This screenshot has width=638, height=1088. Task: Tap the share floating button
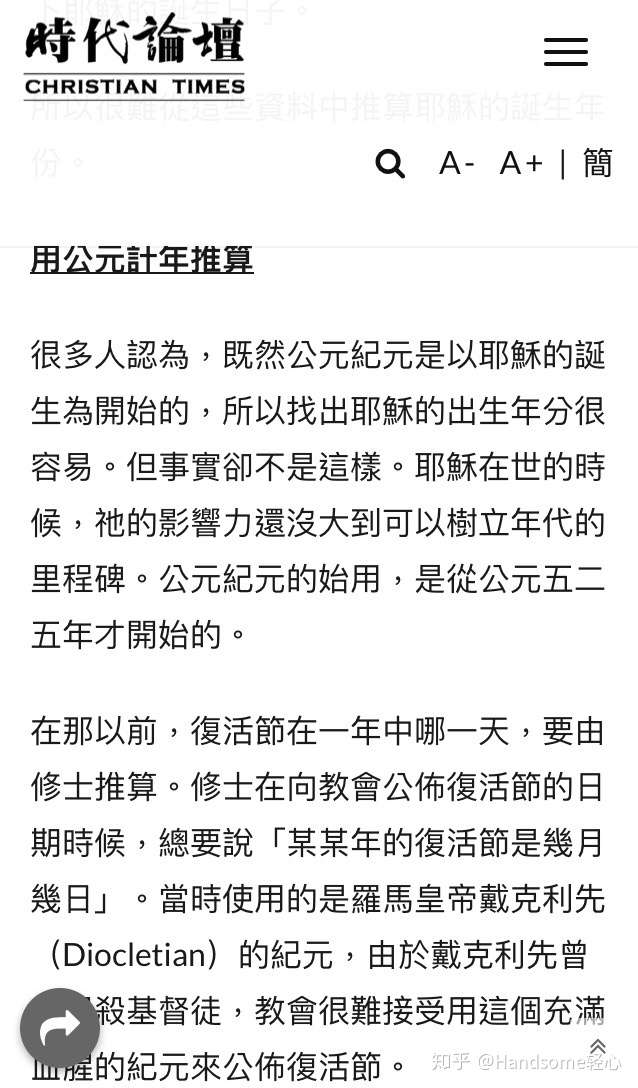click(x=60, y=1028)
